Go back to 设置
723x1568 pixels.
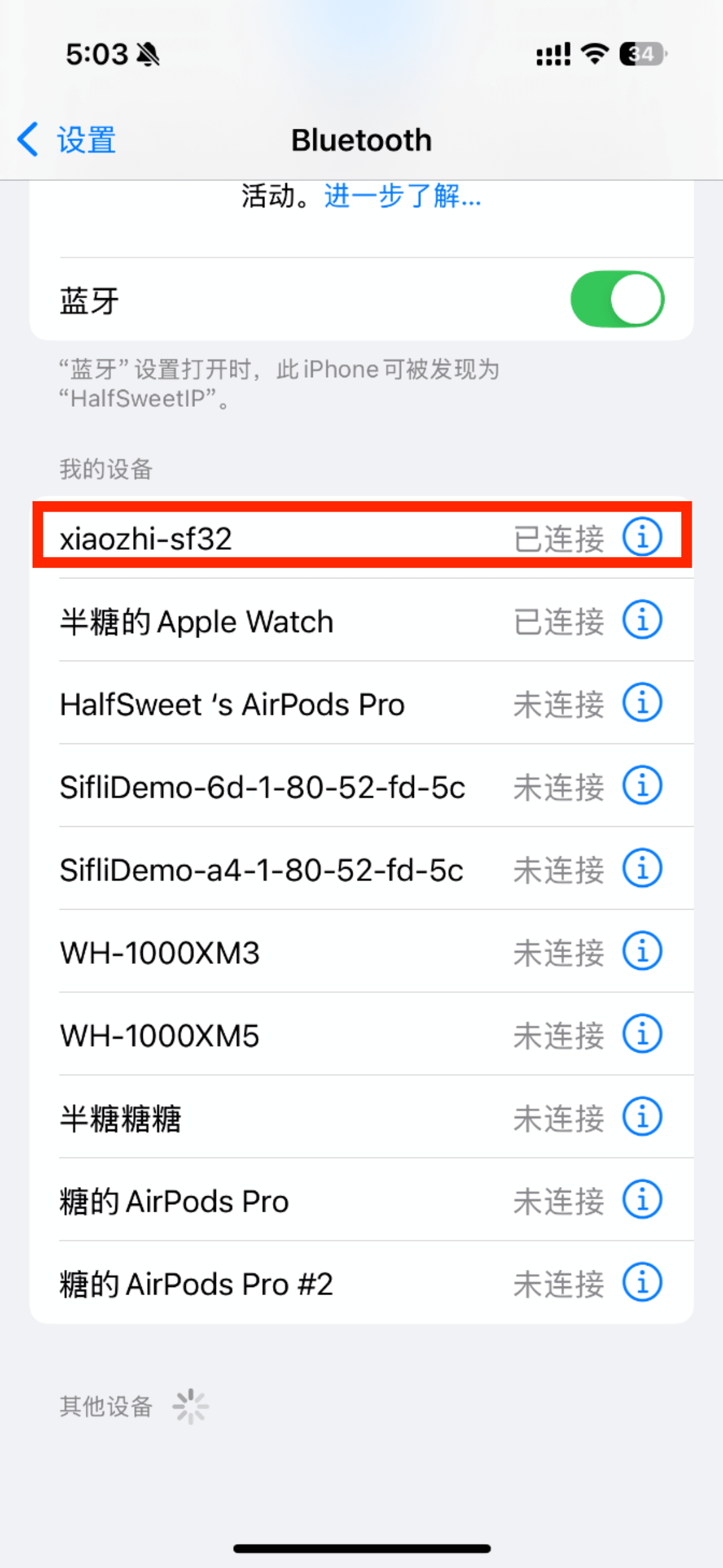coord(66,140)
